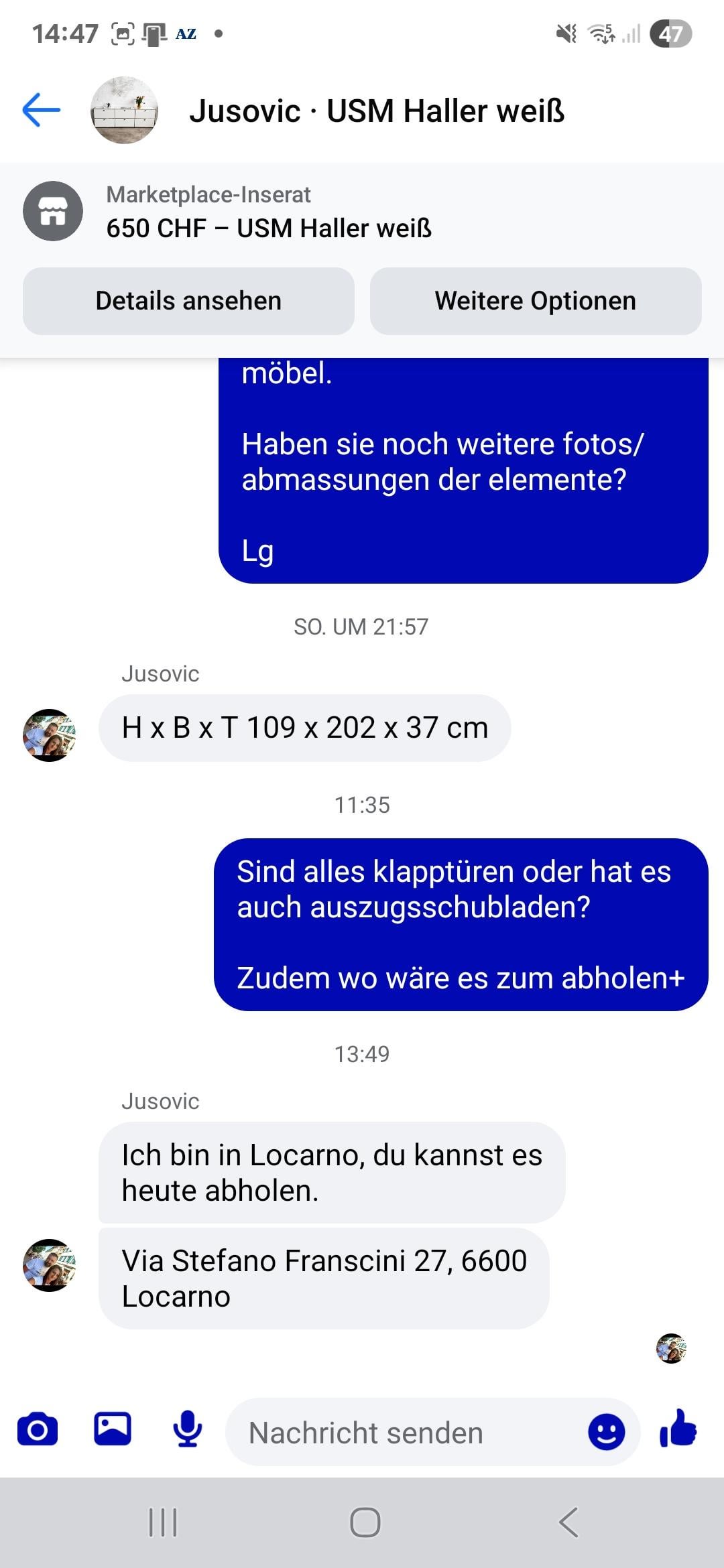Open the Jusovic · USM Haller weiß chat title
The height and width of the screenshot is (1568, 724).
[377, 111]
